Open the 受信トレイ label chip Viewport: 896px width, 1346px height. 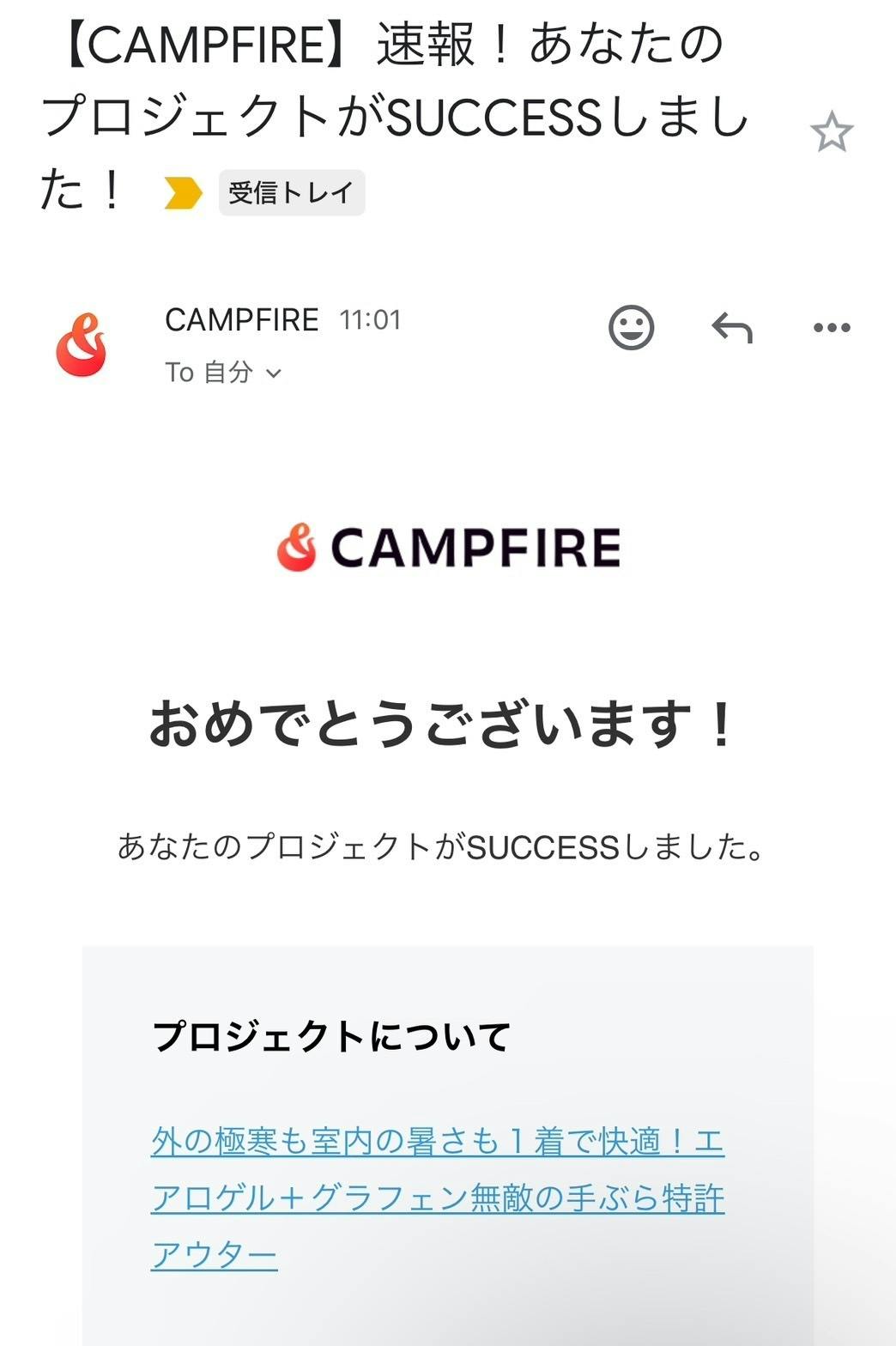coord(292,192)
